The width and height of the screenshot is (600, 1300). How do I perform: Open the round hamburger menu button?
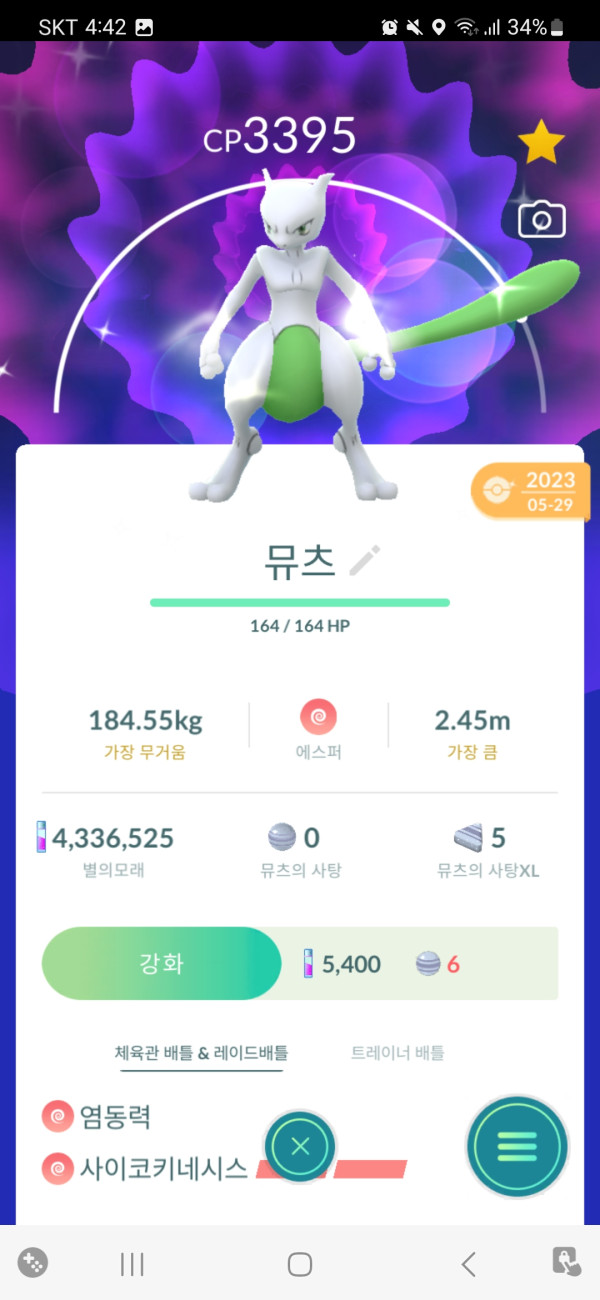(517, 1146)
